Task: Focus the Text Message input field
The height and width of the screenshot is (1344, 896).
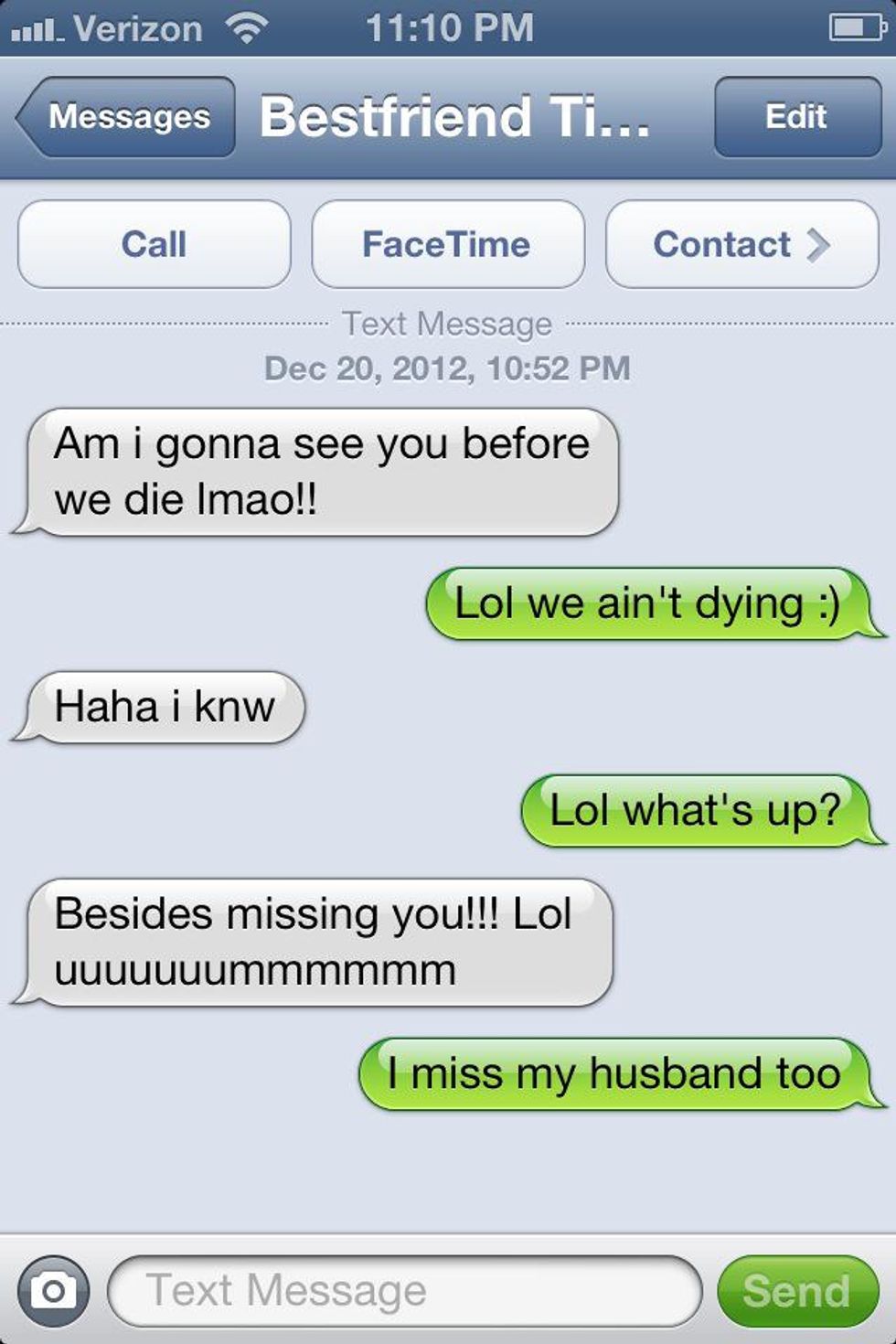Action: click(x=404, y=1290)
